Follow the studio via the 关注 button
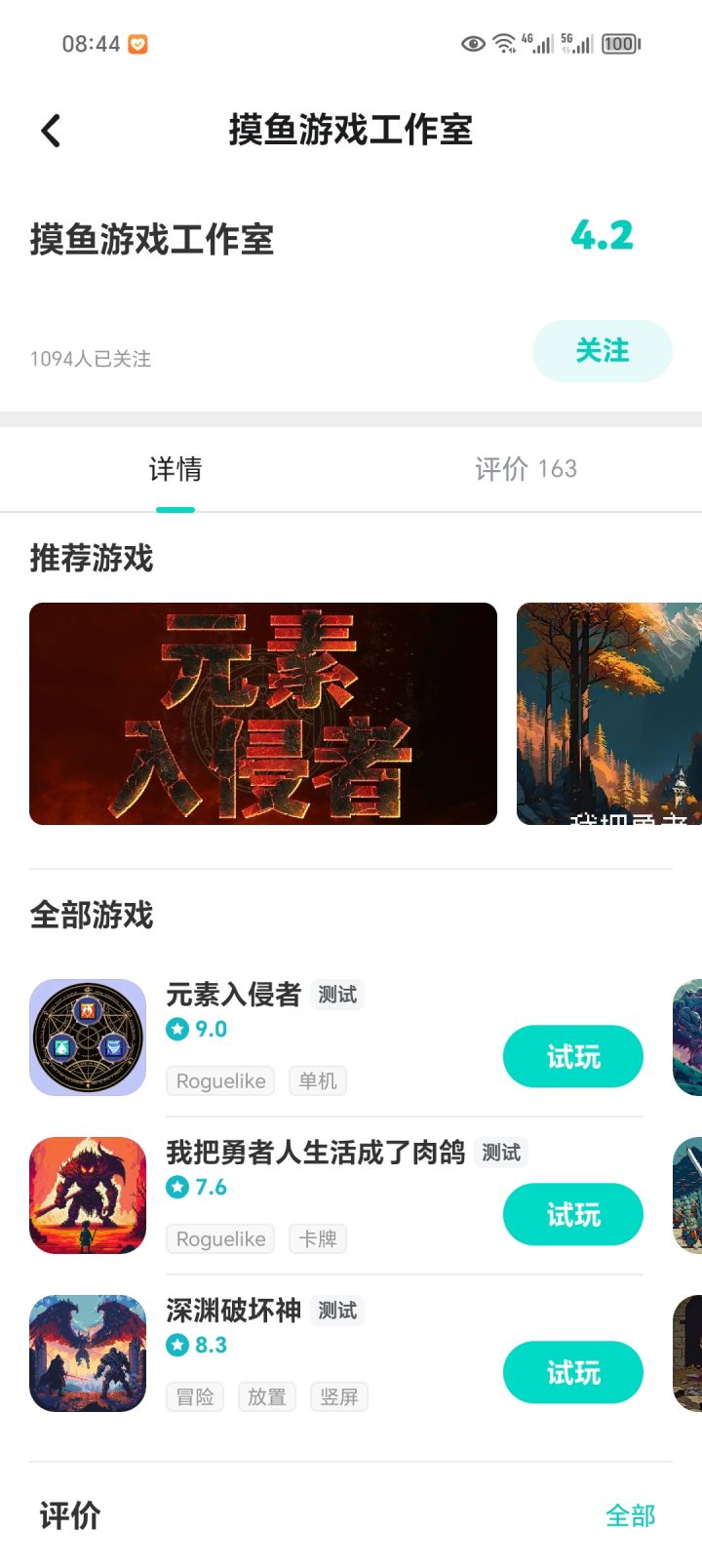Image resolution: width=702 pixels, height=1568 pixels. [x=602, y=350]
